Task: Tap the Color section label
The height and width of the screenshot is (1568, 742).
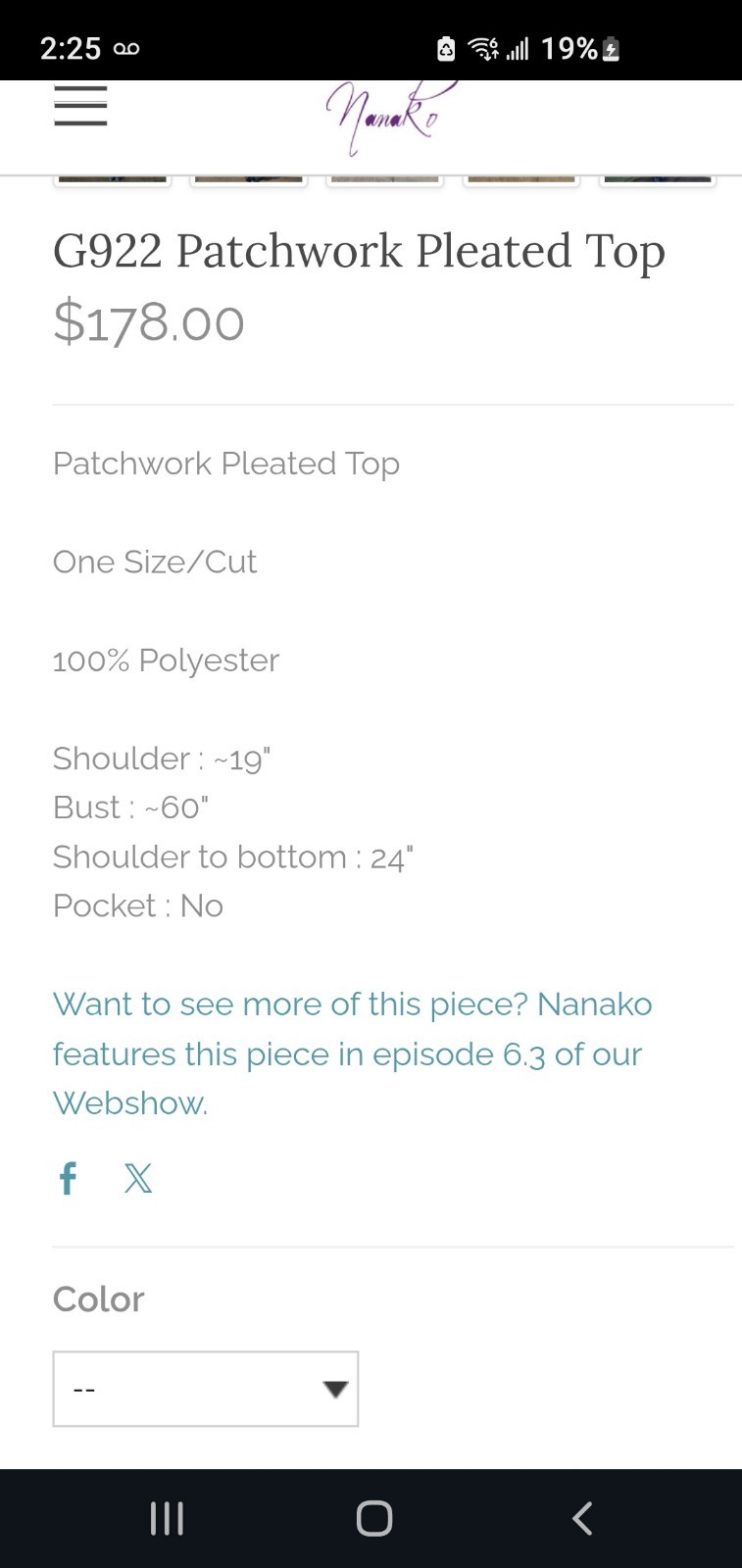Action: [98, 1298]
